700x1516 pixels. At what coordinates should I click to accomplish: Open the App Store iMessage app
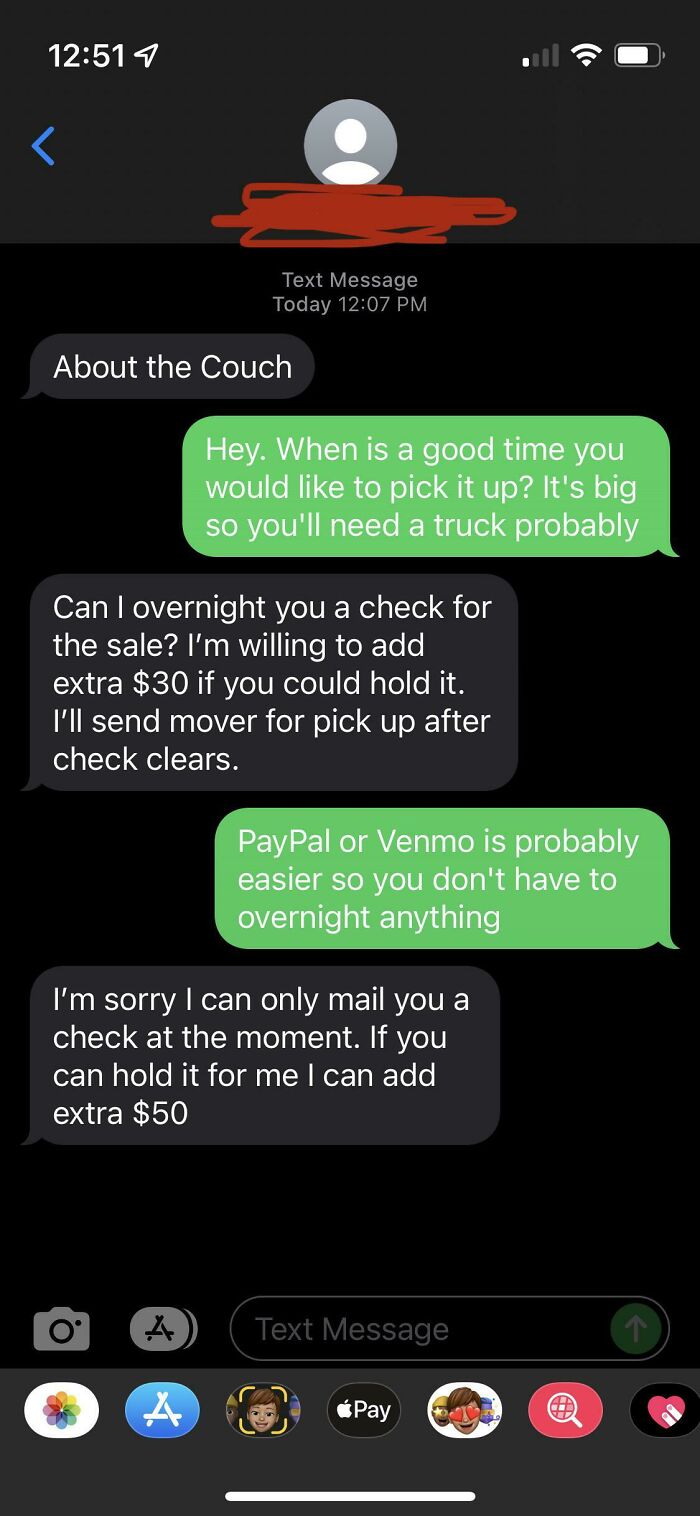pos(162,1410)
